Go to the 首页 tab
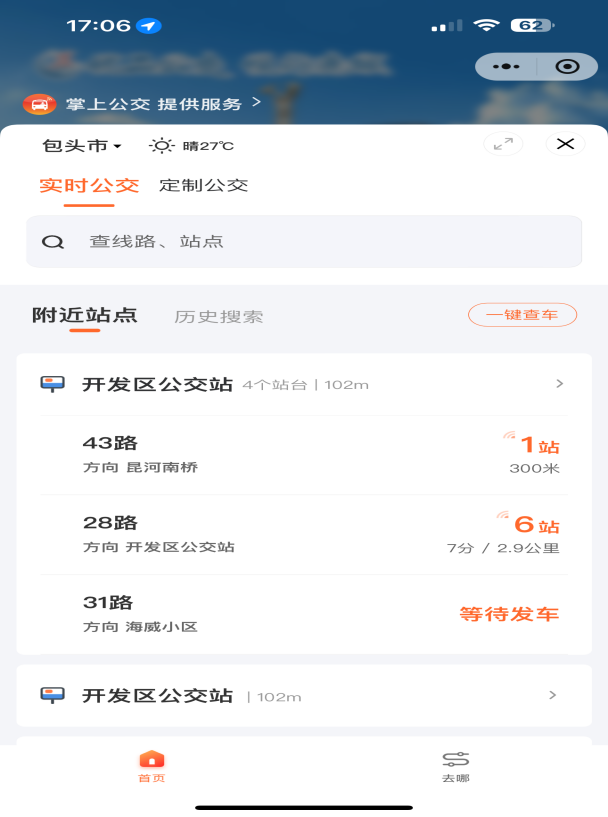The height and width of the screenshot is (817, 608). pos(152,766)
